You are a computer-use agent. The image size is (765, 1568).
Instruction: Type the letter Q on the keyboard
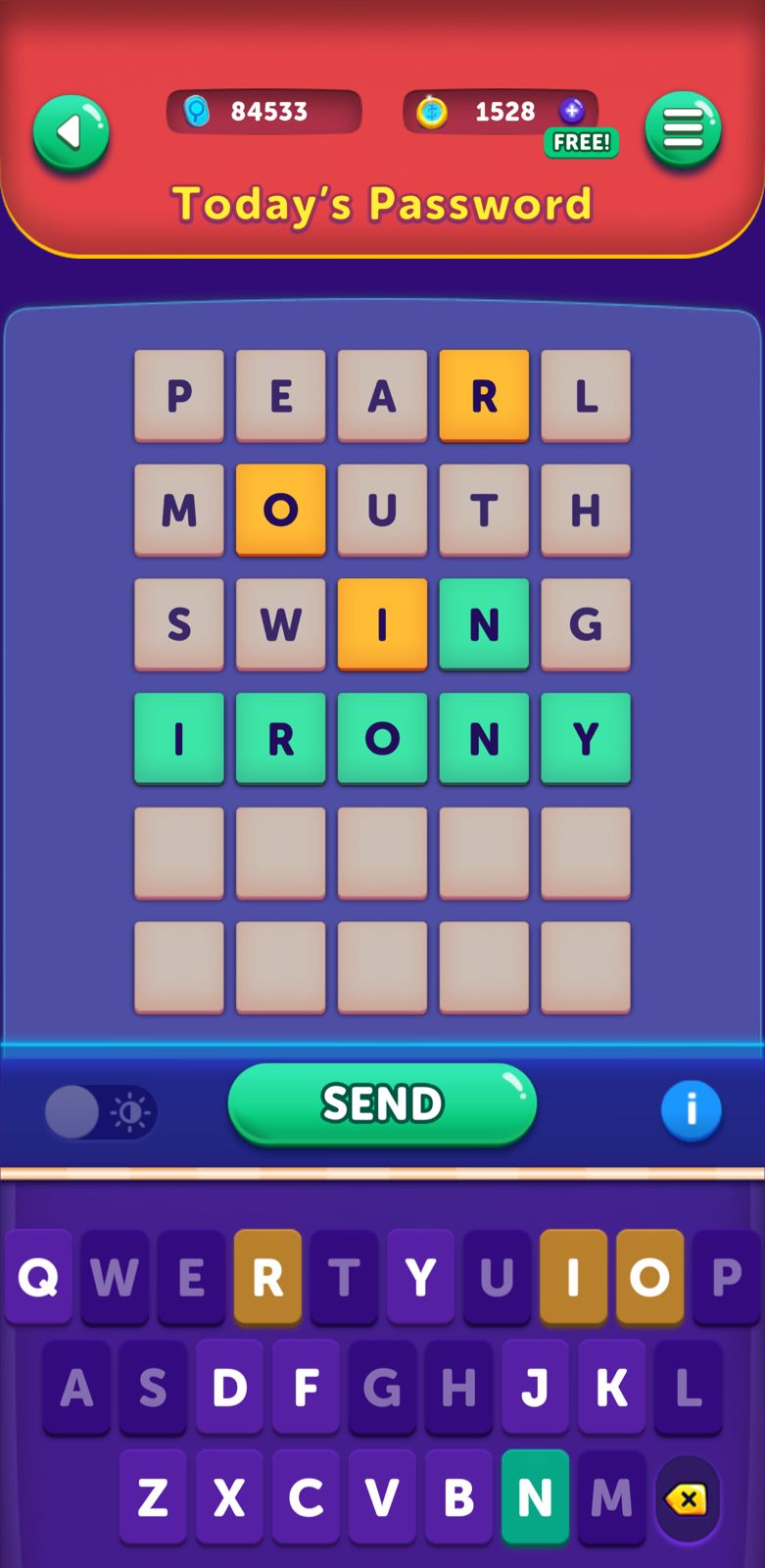pos(38,1277)
